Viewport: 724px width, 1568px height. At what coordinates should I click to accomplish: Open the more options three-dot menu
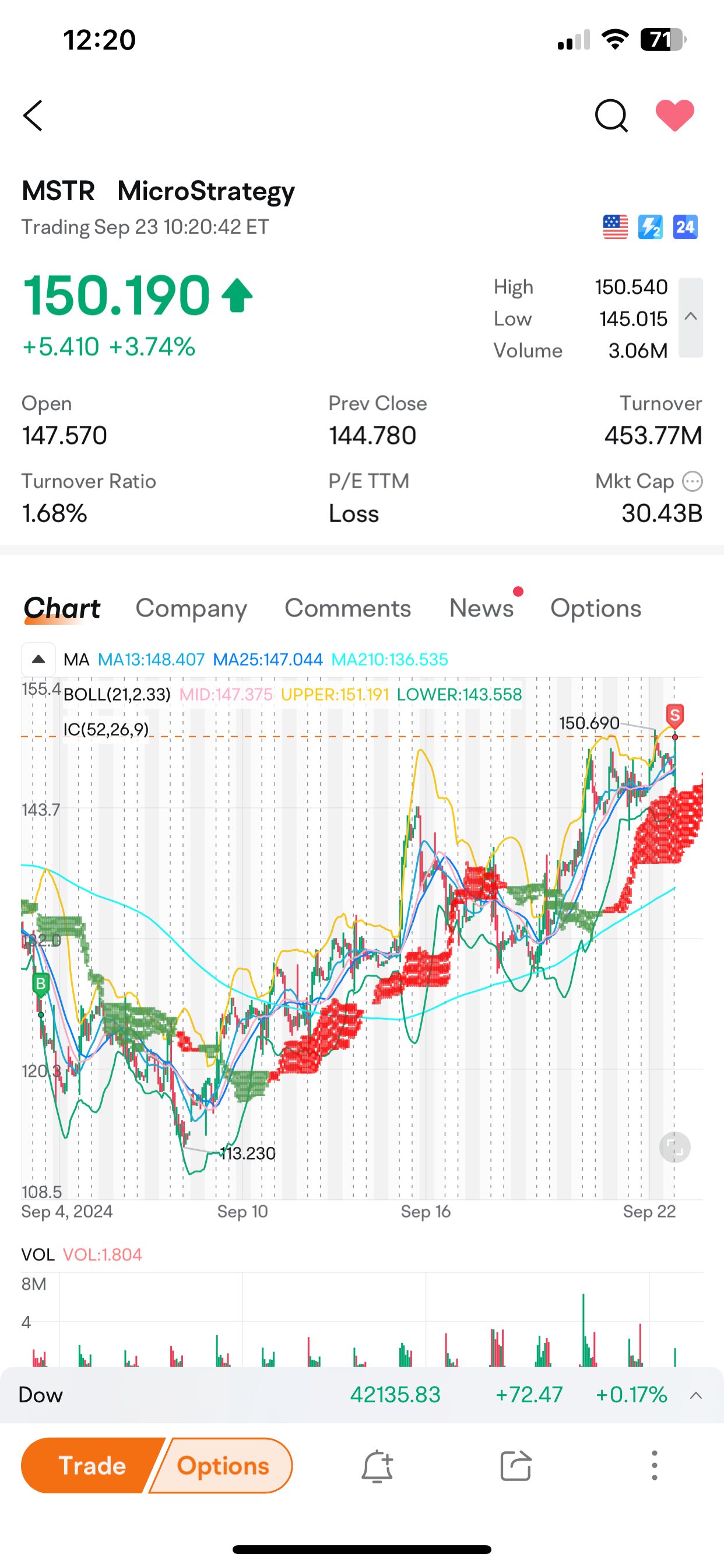(654, 1465)
